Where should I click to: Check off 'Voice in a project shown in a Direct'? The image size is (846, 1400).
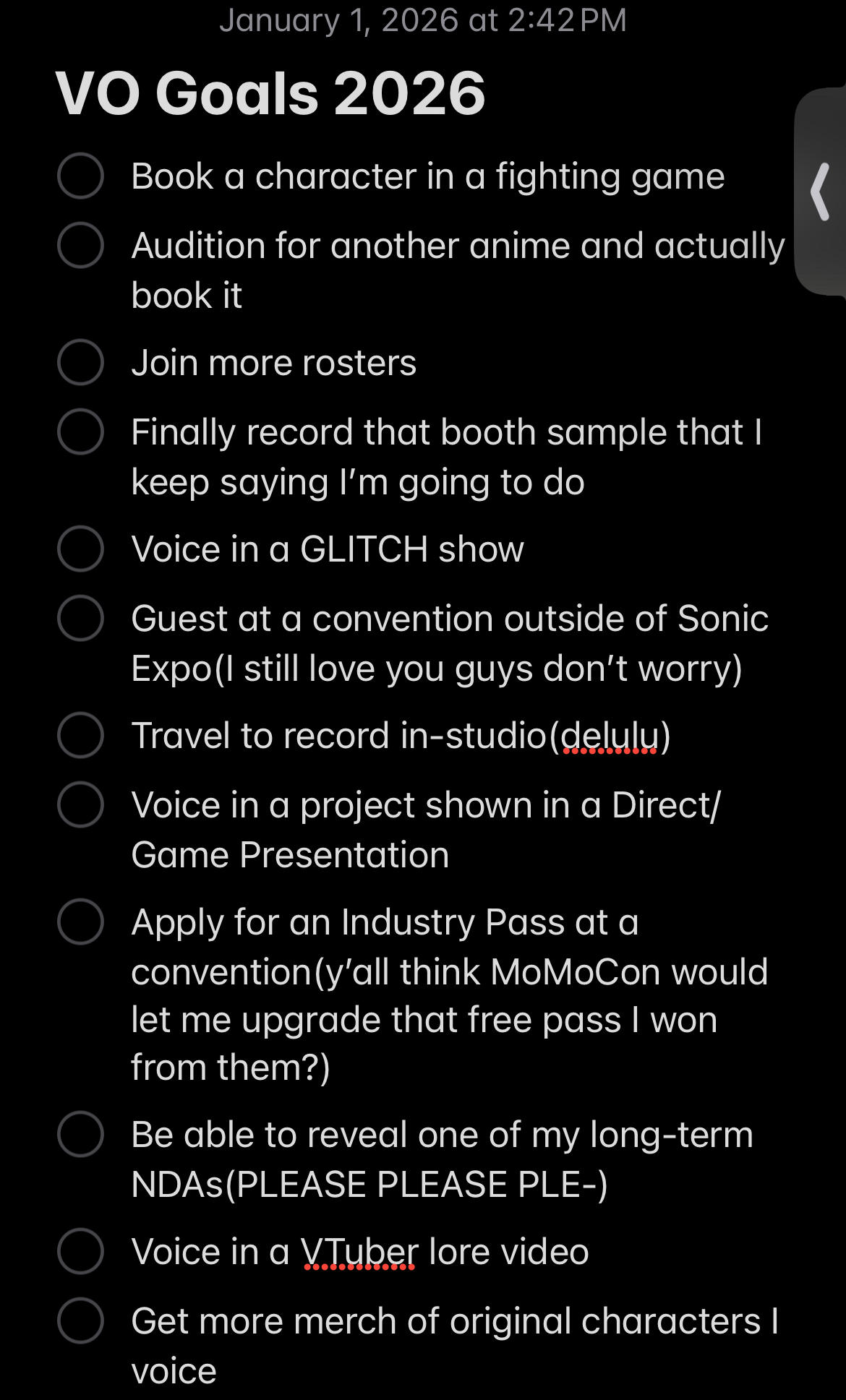click(x=80, y=804)
